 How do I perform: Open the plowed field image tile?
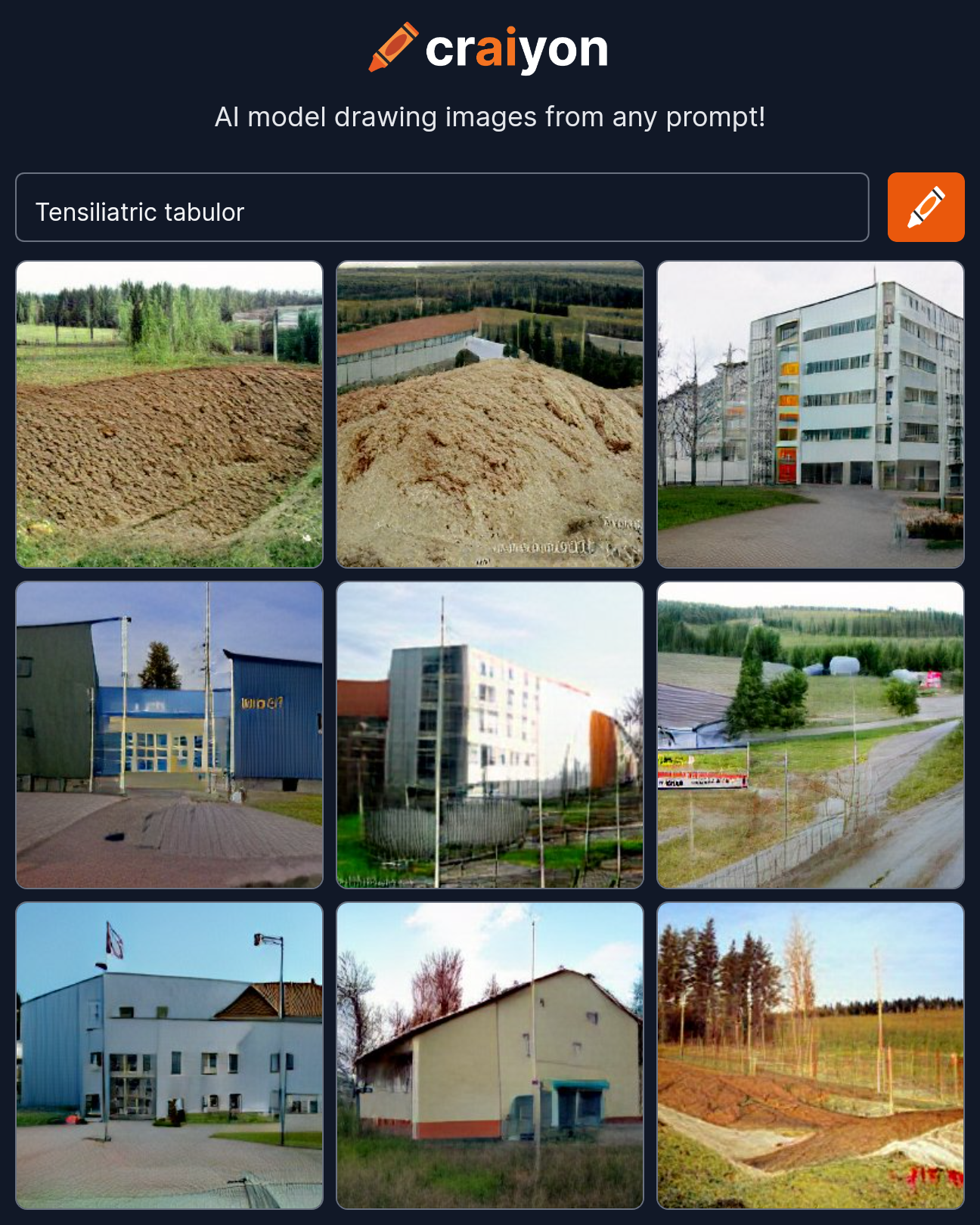coord(169,414)
